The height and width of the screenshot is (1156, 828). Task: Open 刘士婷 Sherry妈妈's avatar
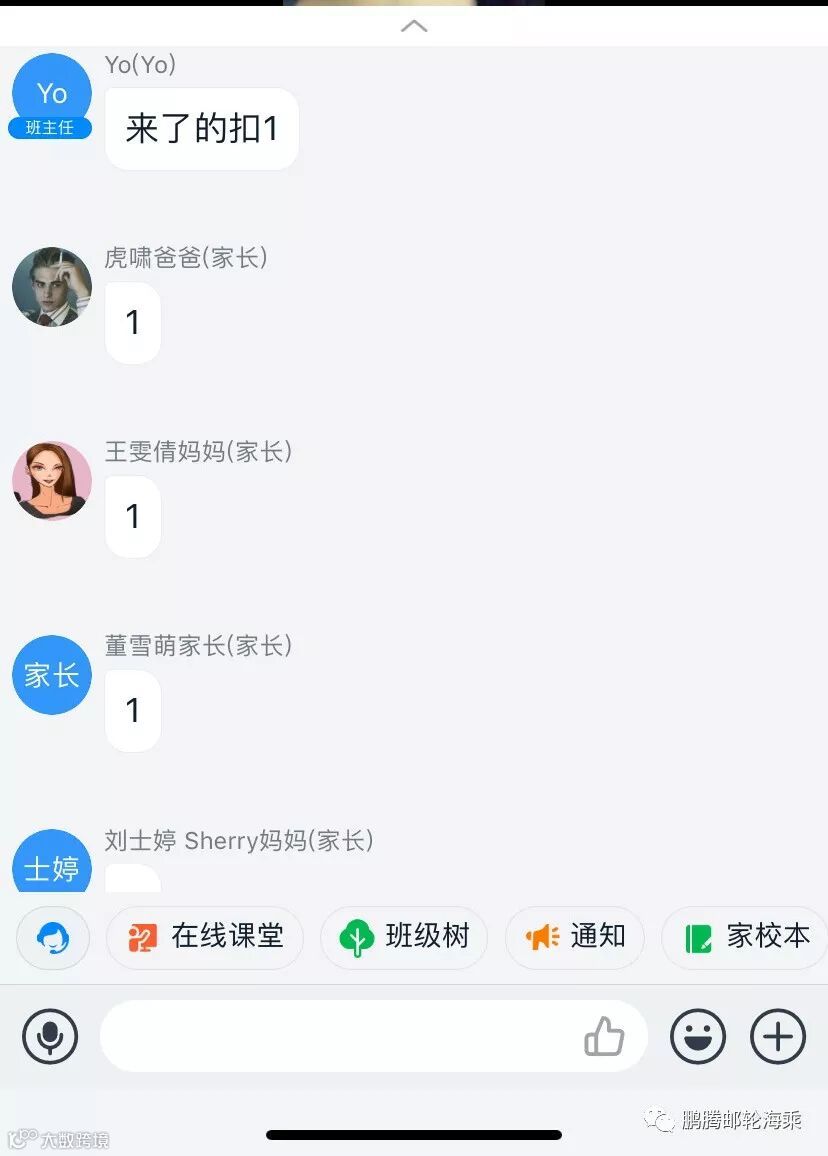pos(52,863)
